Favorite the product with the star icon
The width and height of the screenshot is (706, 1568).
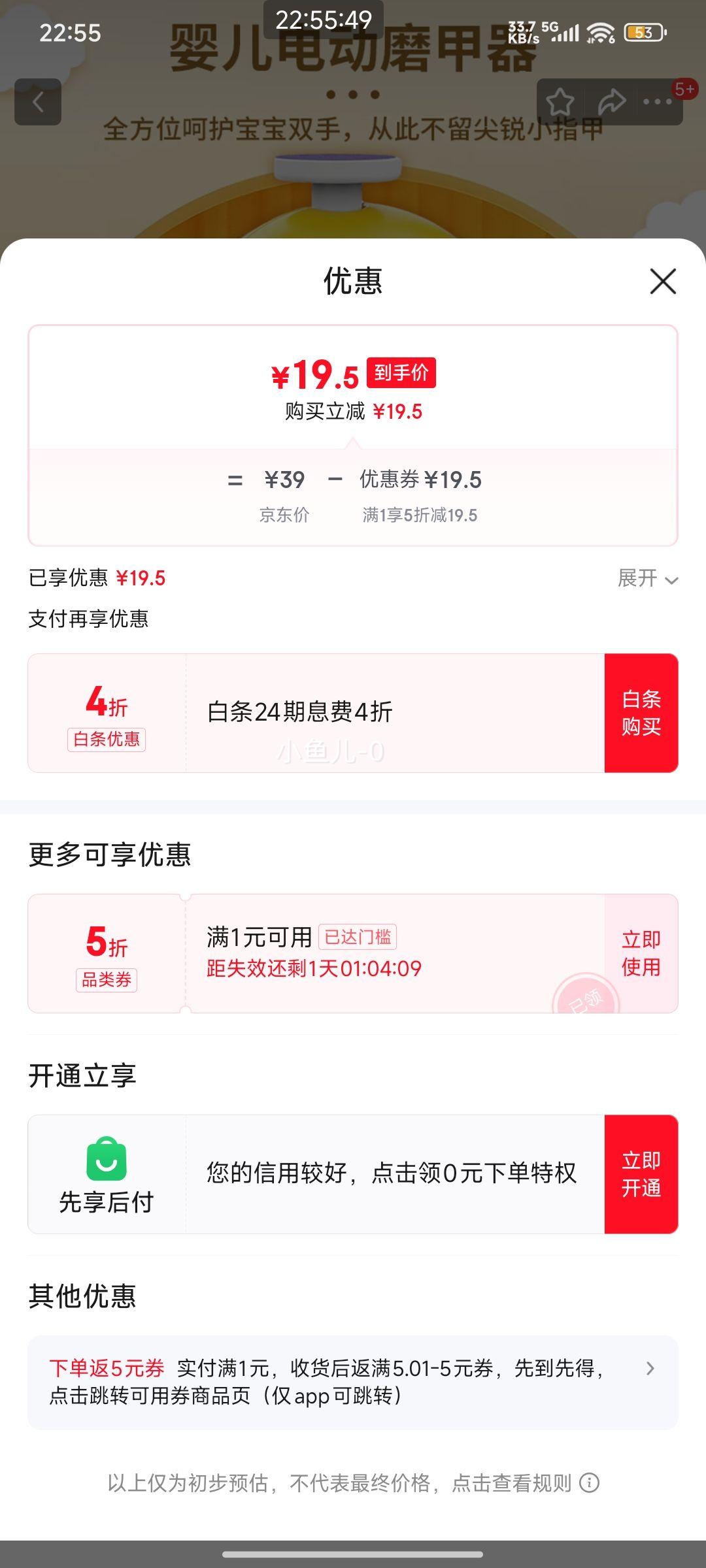pyautogui.click(x=561, y=101)
